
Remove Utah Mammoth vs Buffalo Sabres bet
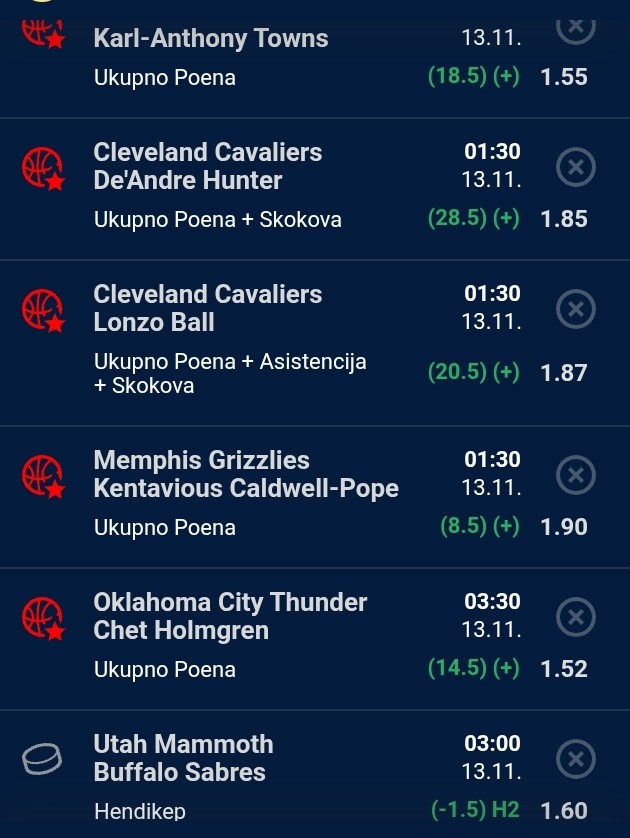[575, 759]
